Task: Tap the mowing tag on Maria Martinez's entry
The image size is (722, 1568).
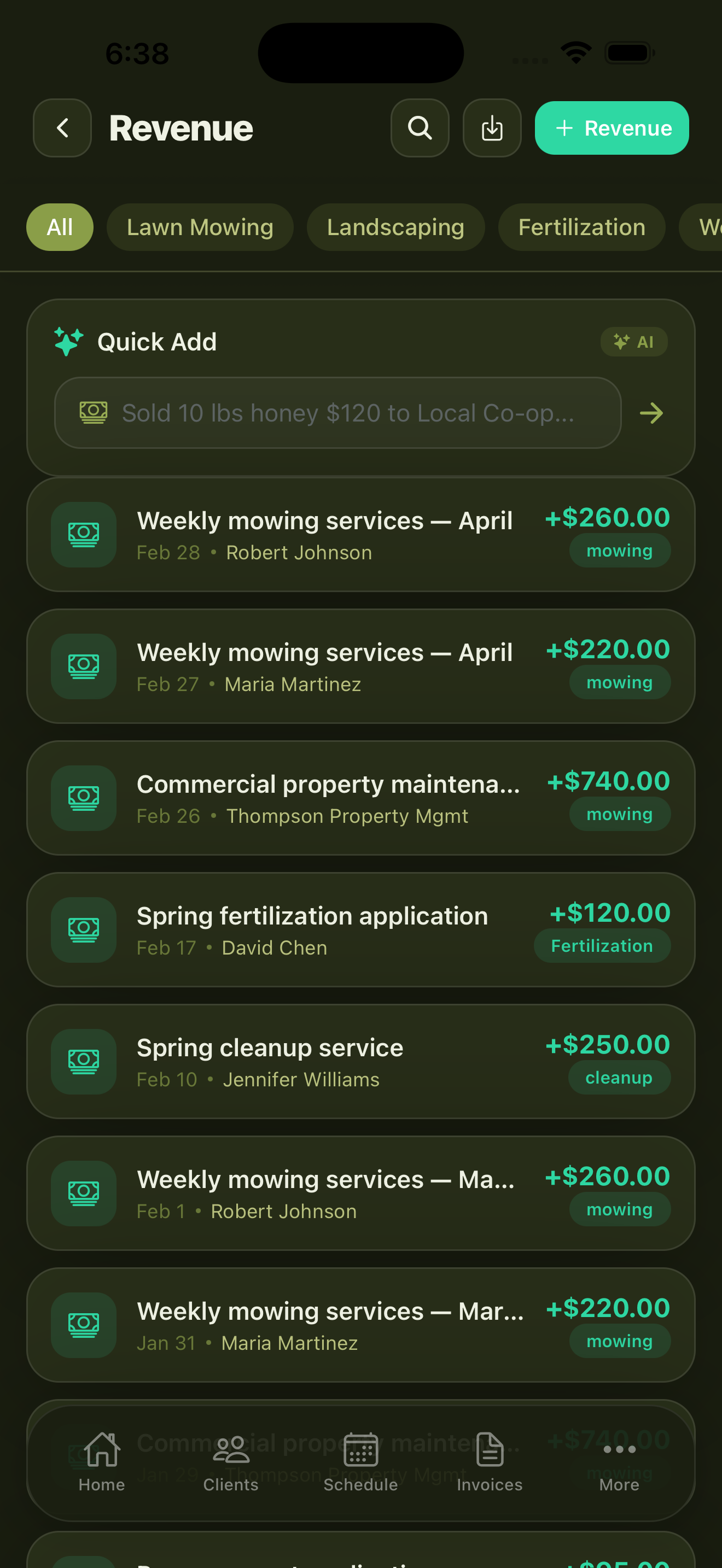Action: click(620, 682)
